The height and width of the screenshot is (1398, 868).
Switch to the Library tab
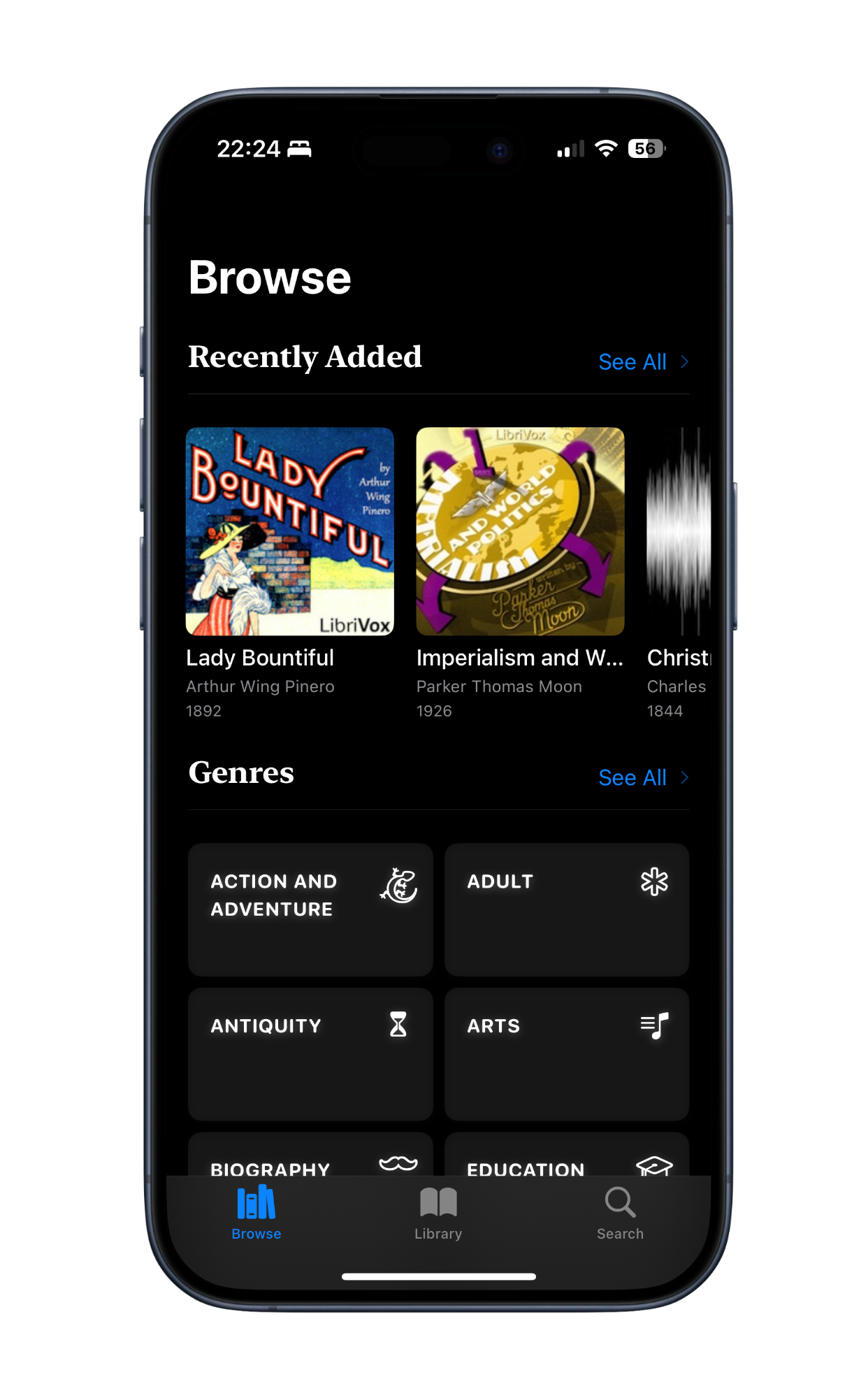[x=438, y=1214]
